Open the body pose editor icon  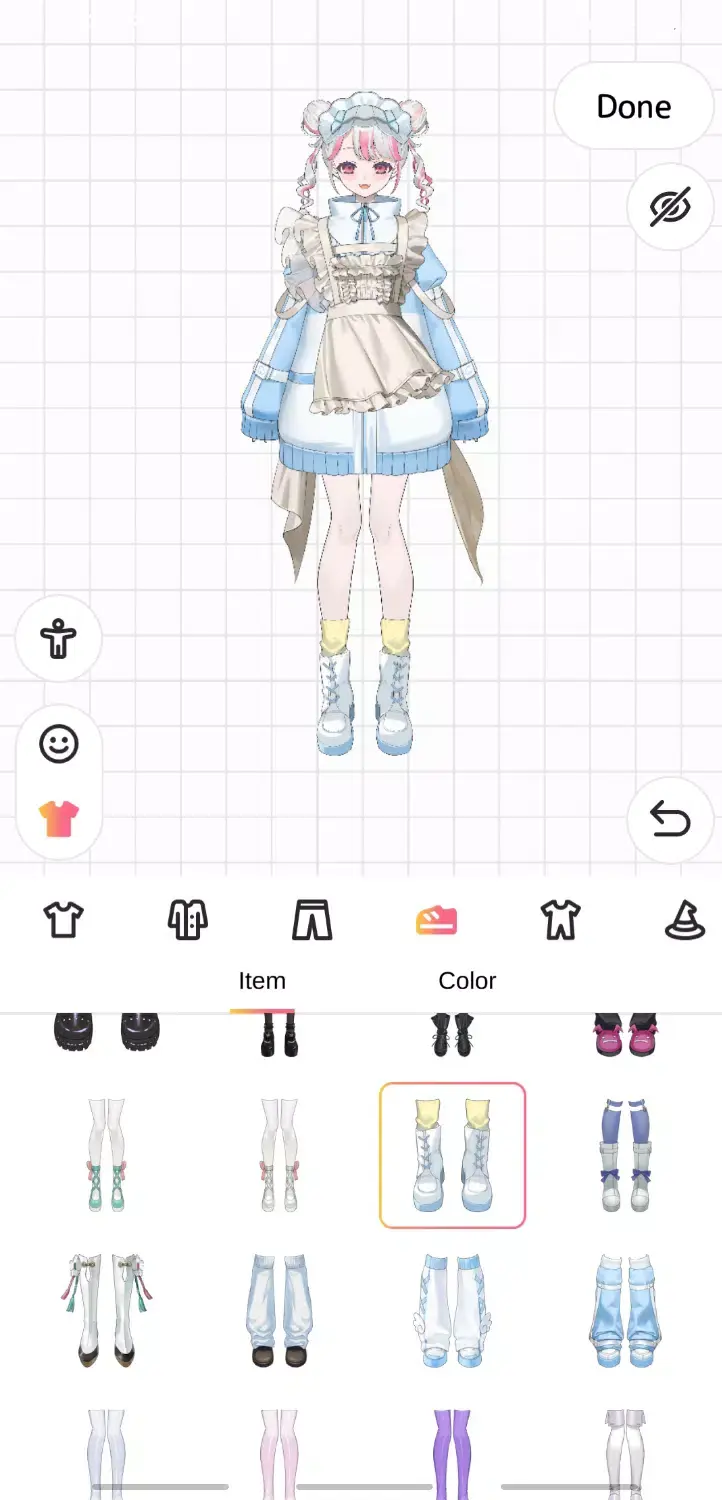(x=57, y=638)
